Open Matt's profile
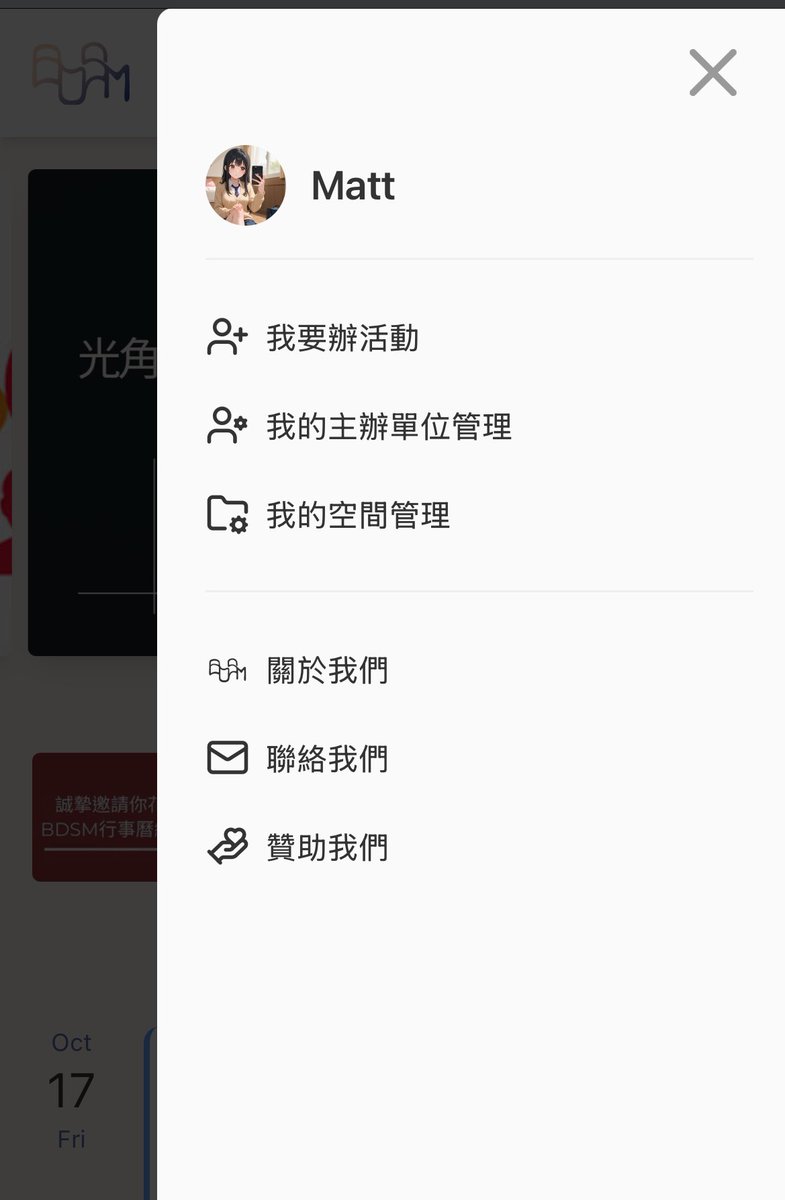This screenshot has width=785, height=1200. click(x=301, y=185)
